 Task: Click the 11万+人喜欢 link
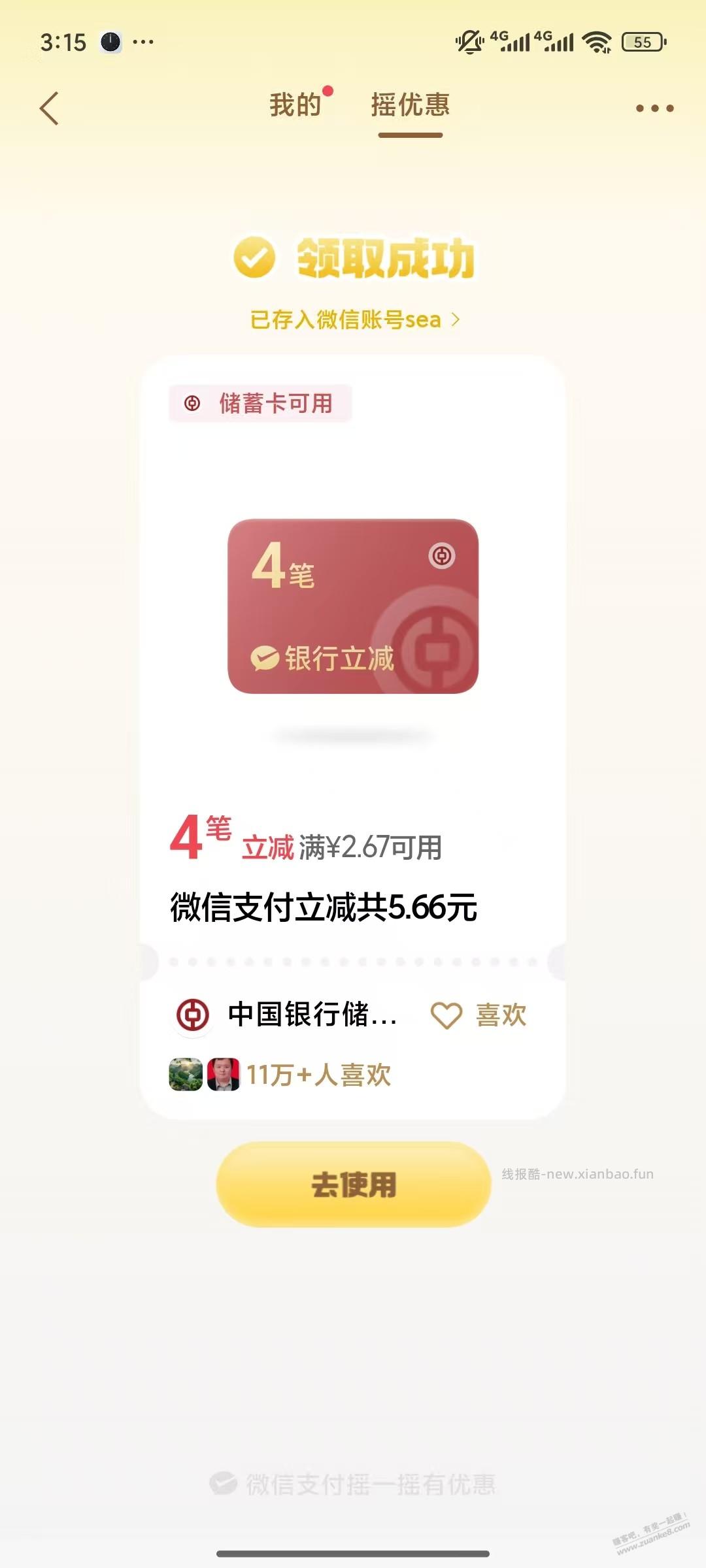point(318,1074)
